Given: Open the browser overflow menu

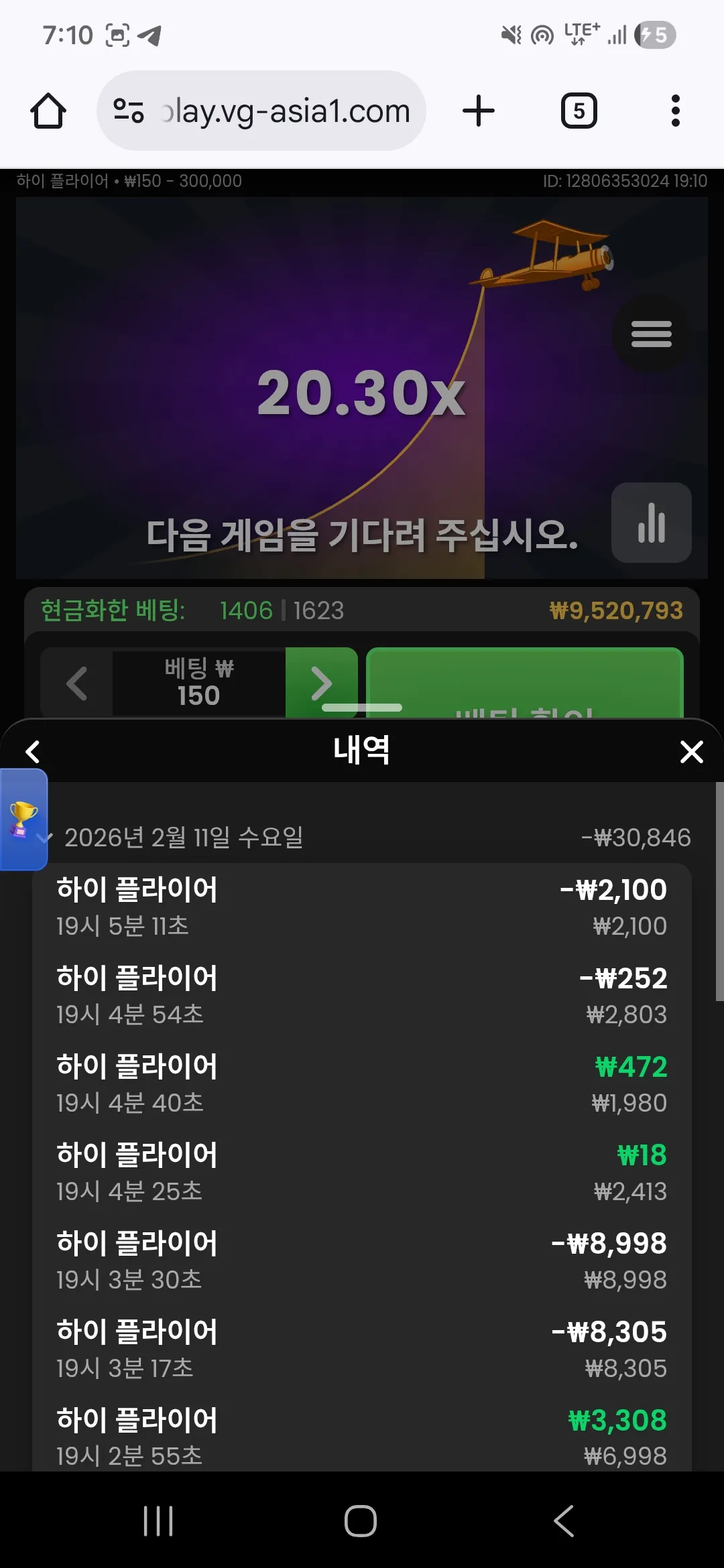Looking at the screenshot, I should click(675, 111).
